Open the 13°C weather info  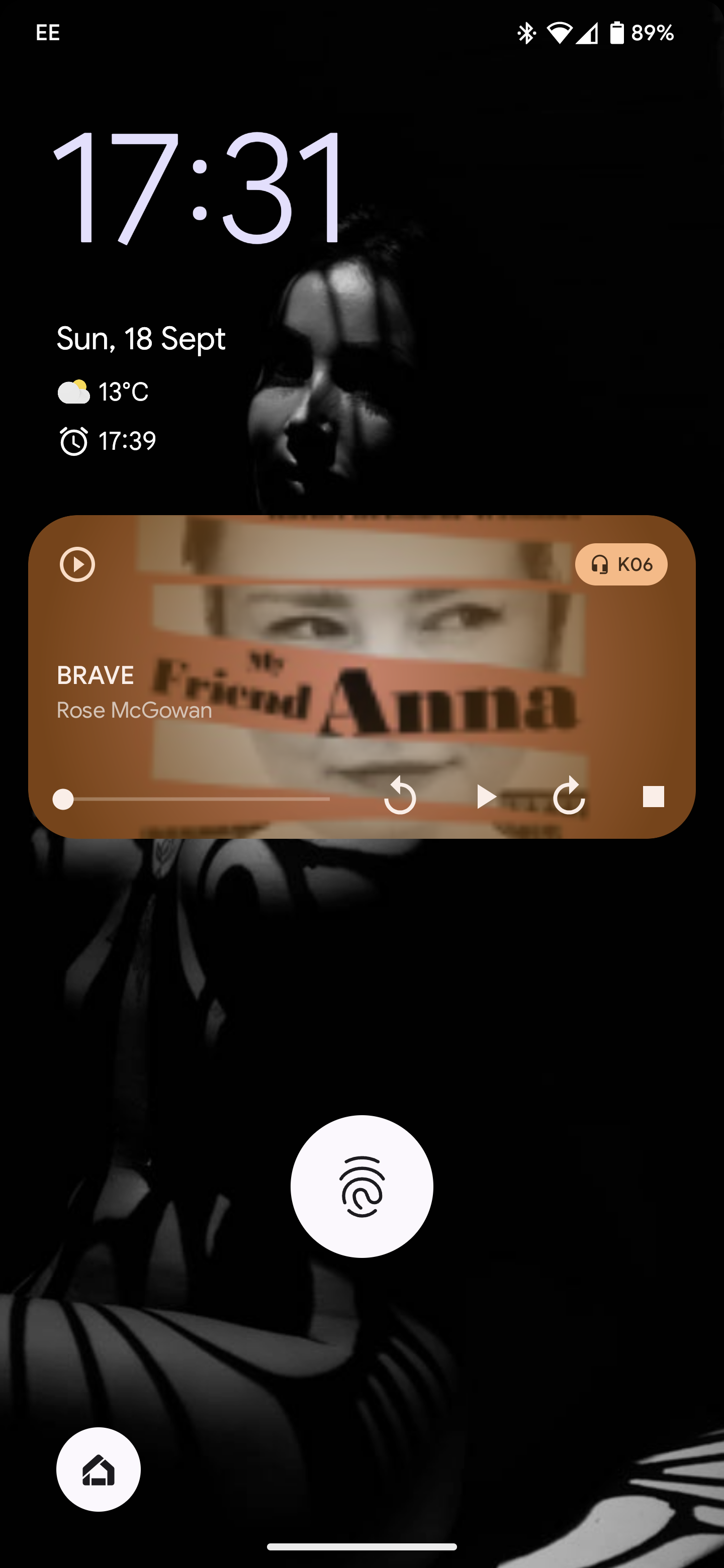point(104,392)
